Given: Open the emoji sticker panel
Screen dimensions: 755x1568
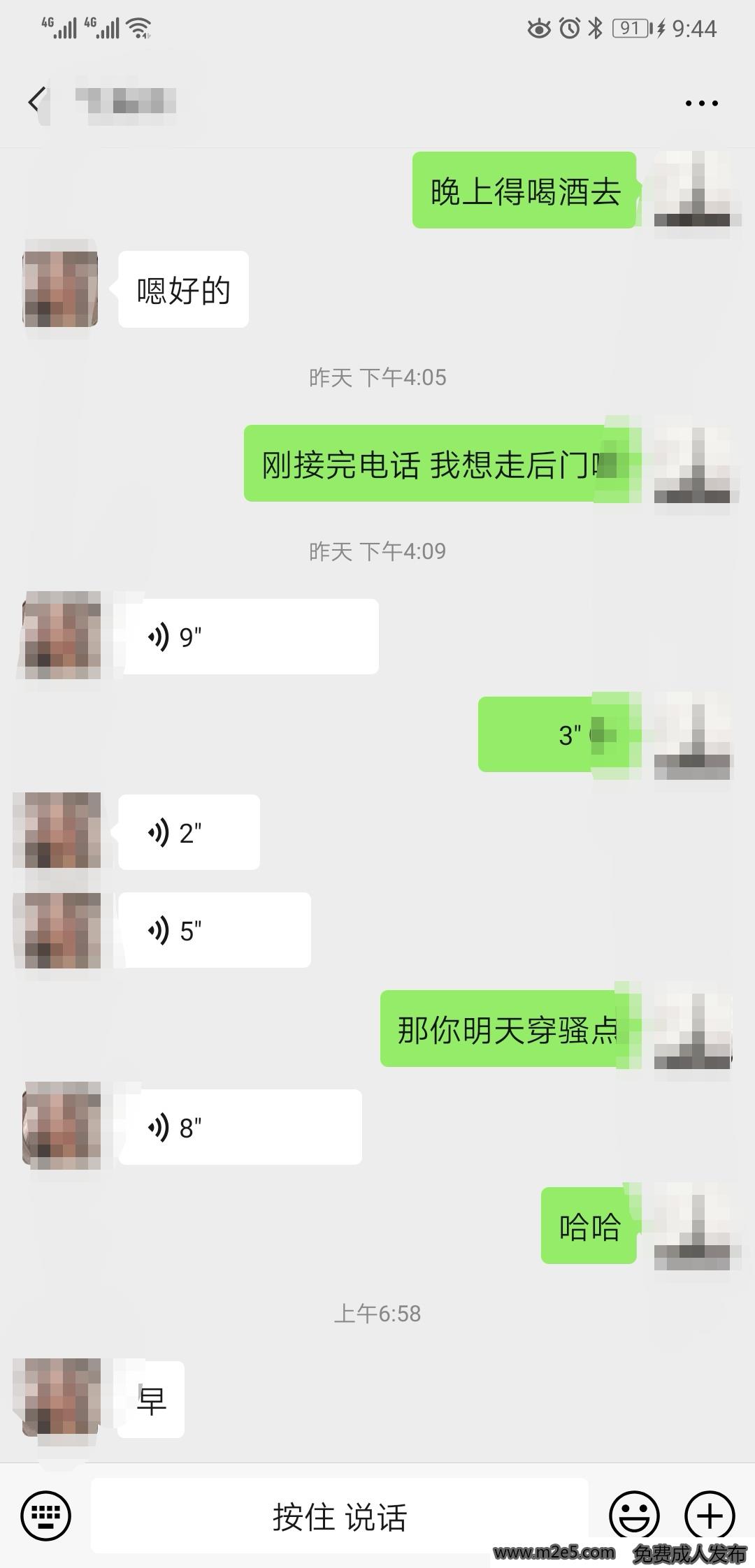Looking at the screenshot, I should click(634, 1516).
